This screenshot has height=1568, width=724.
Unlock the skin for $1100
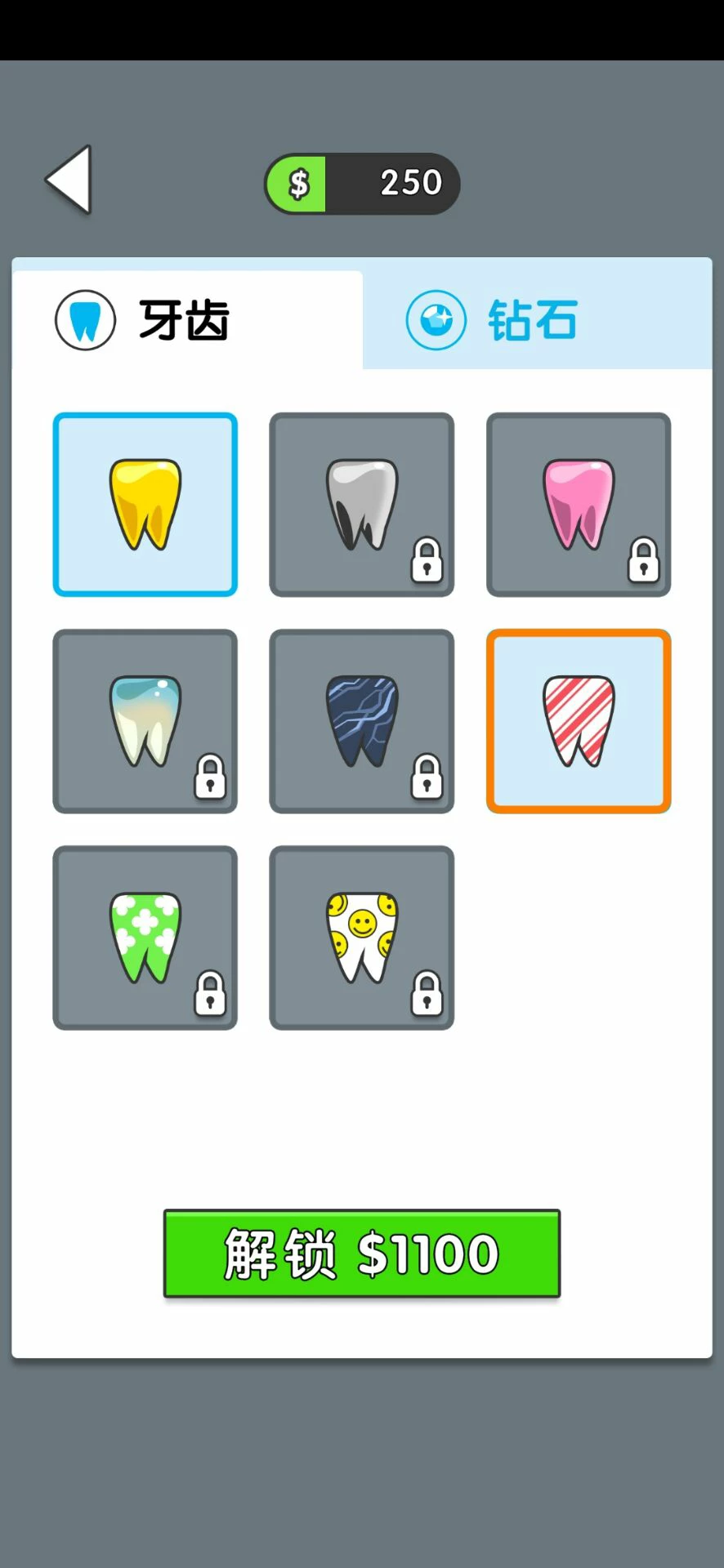click(x=361, y=1254)
